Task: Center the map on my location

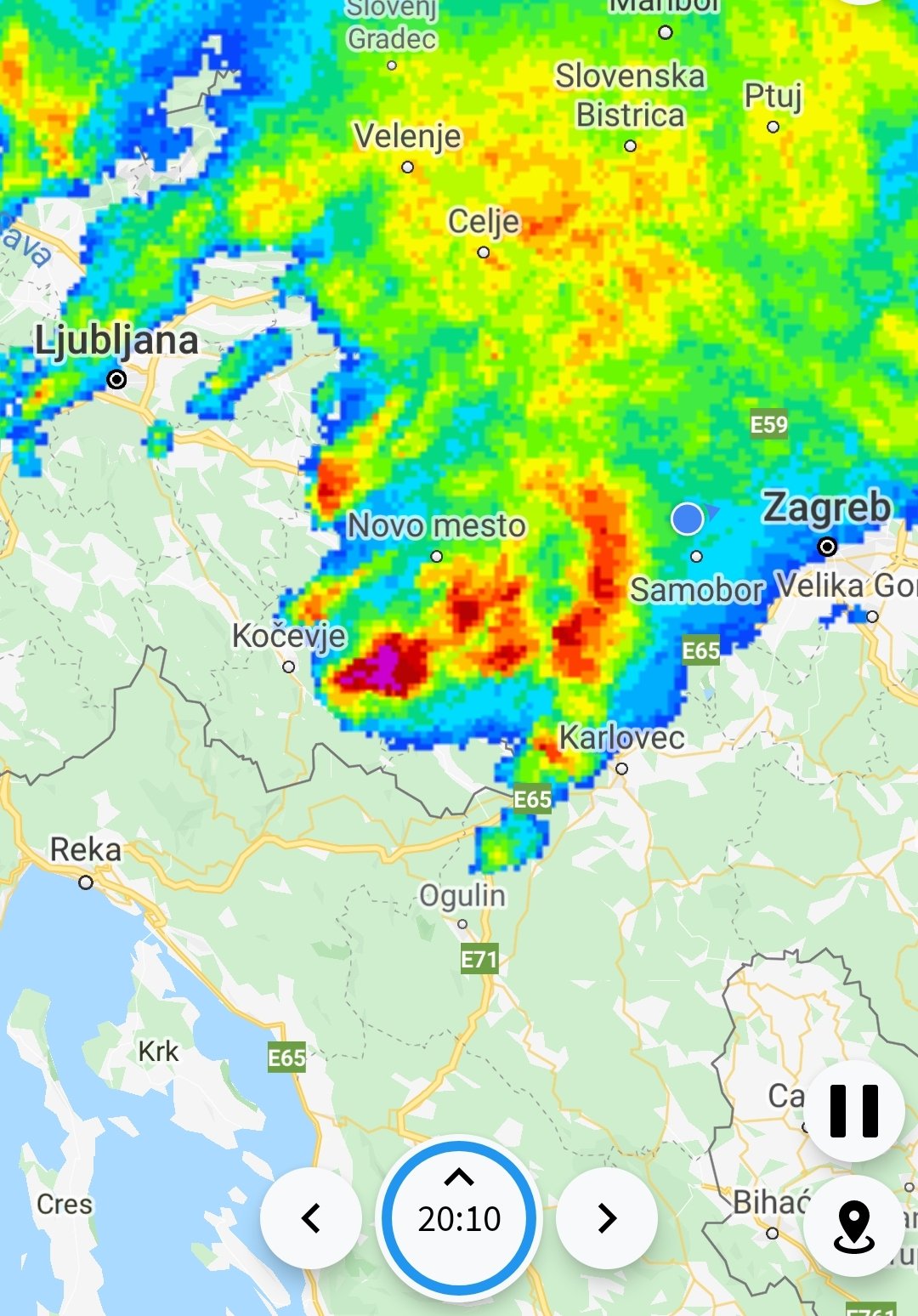Action: pyautogui.click(x=853, y=1227)
